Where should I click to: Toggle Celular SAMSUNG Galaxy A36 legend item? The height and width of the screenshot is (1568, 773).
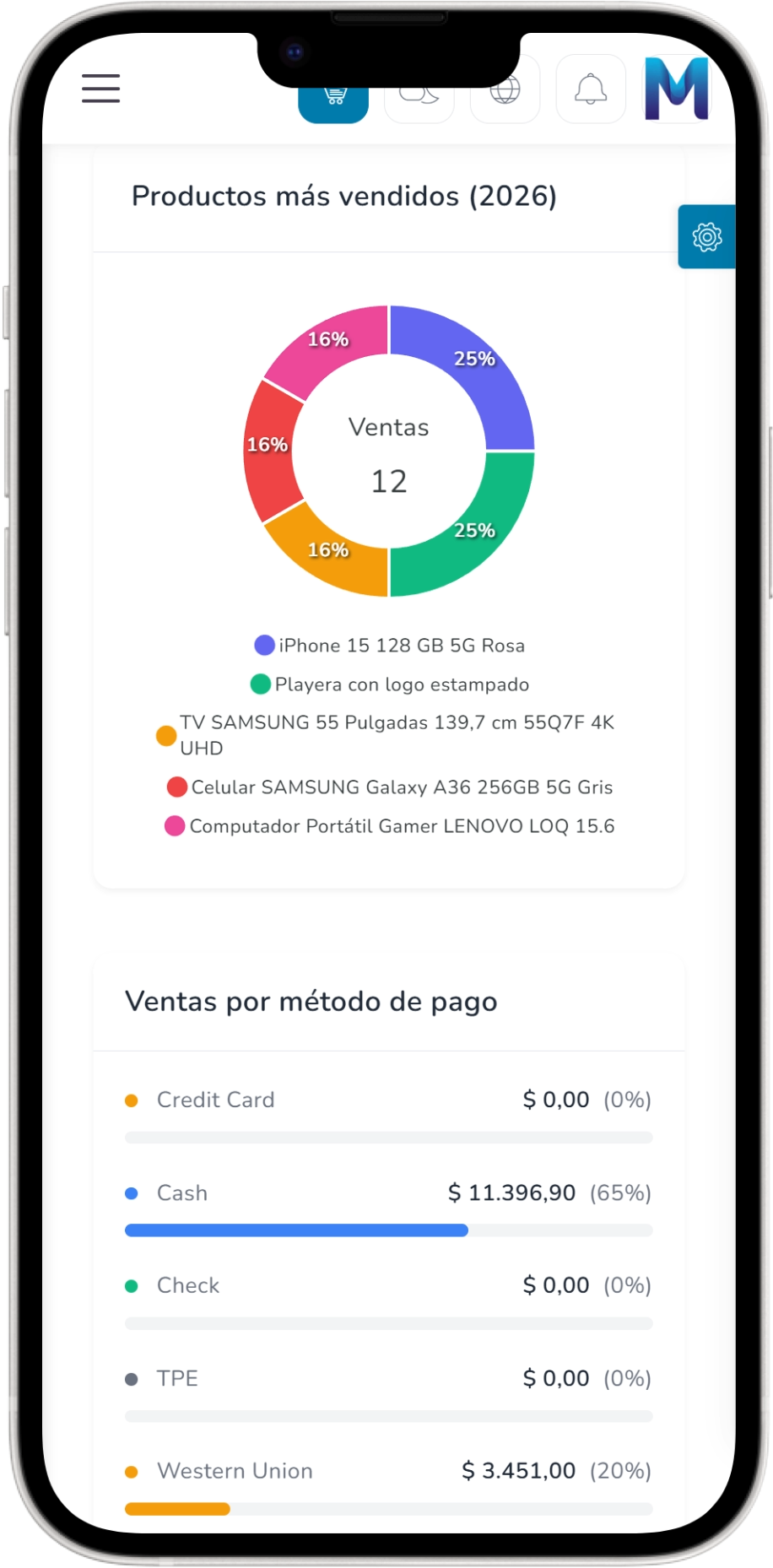point(390,787)
